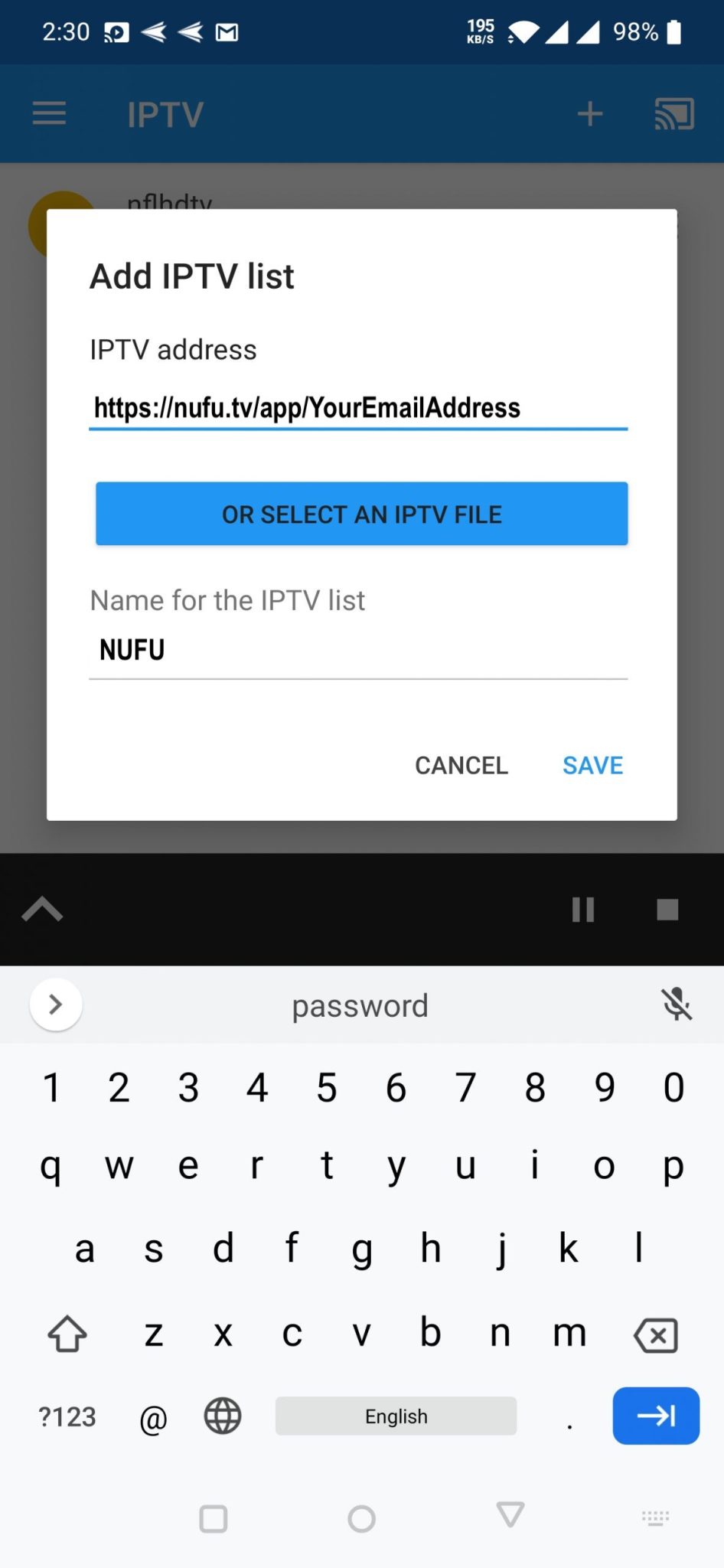
Task: Tap the IPTV address field
Action: pyautogui.click(x=357, y=407)
